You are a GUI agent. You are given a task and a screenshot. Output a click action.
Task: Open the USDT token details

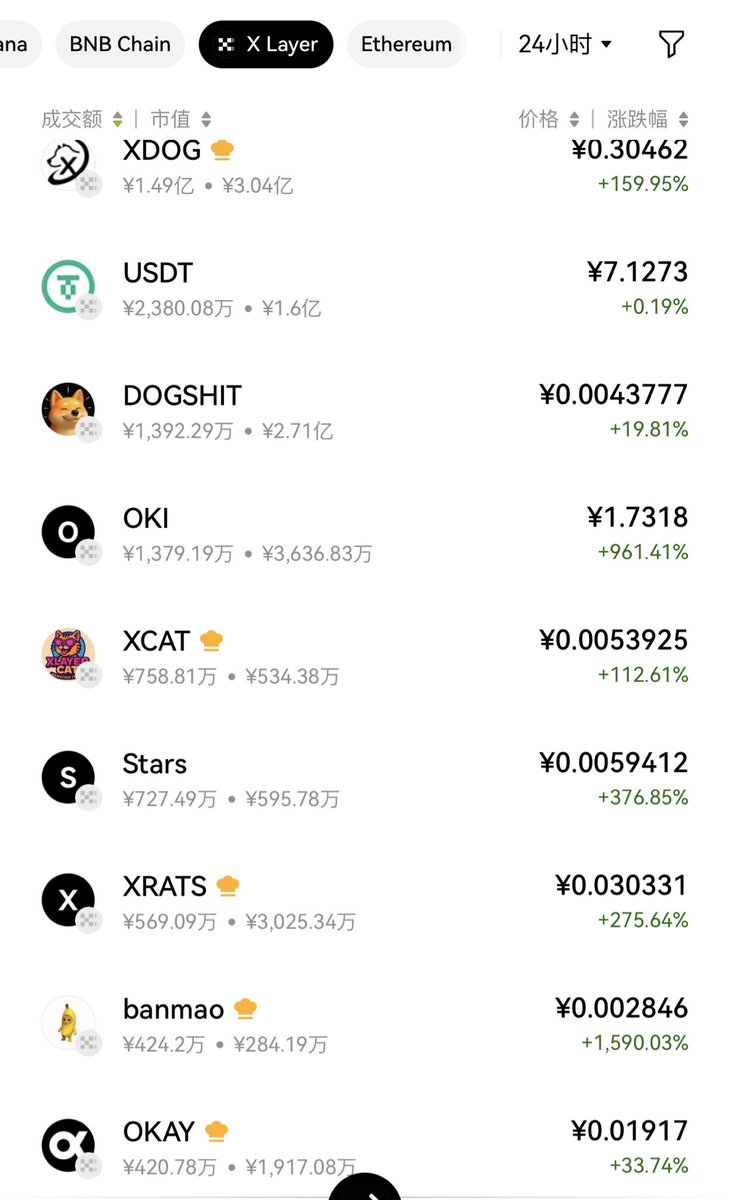pyautogui.click(x=364, y=288)
